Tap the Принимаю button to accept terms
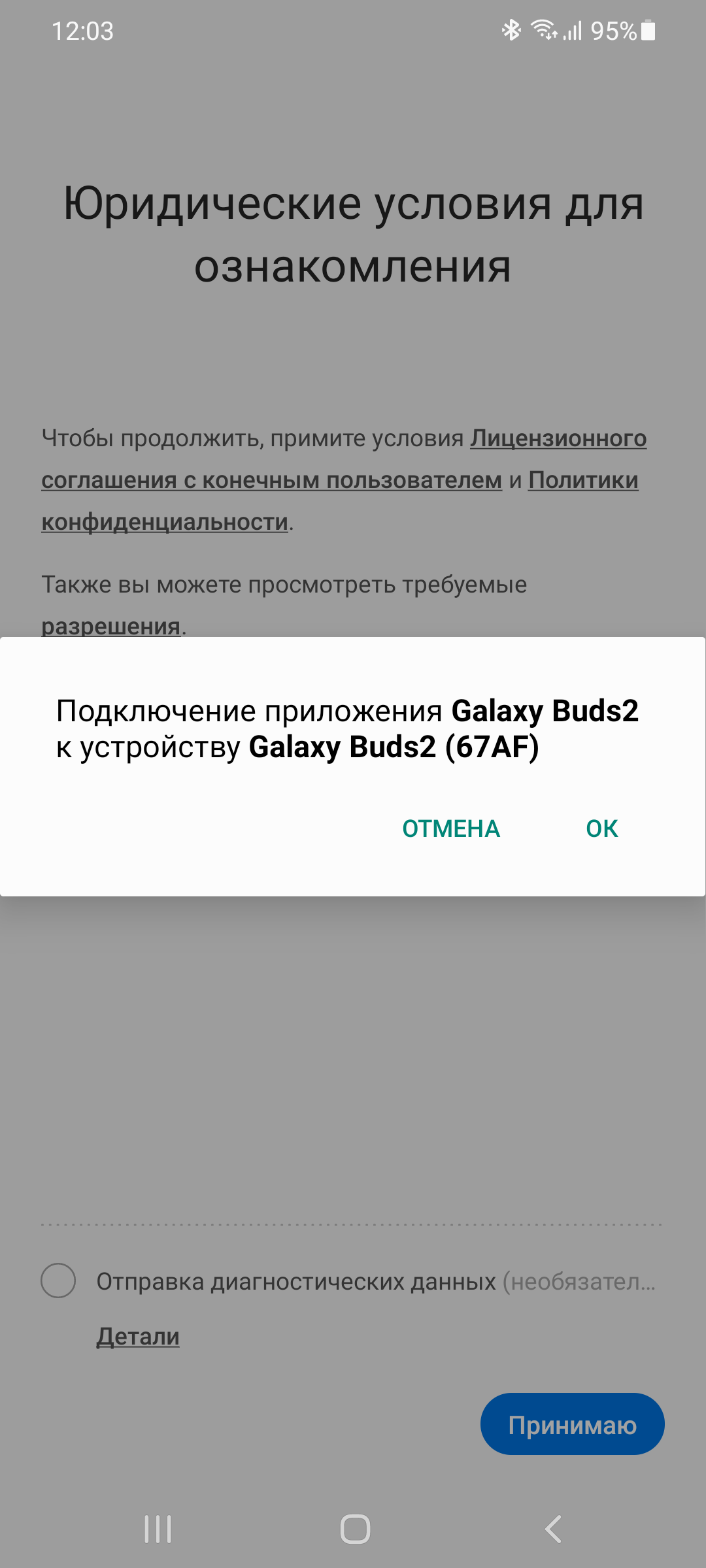 click(x=572, y=1424)
